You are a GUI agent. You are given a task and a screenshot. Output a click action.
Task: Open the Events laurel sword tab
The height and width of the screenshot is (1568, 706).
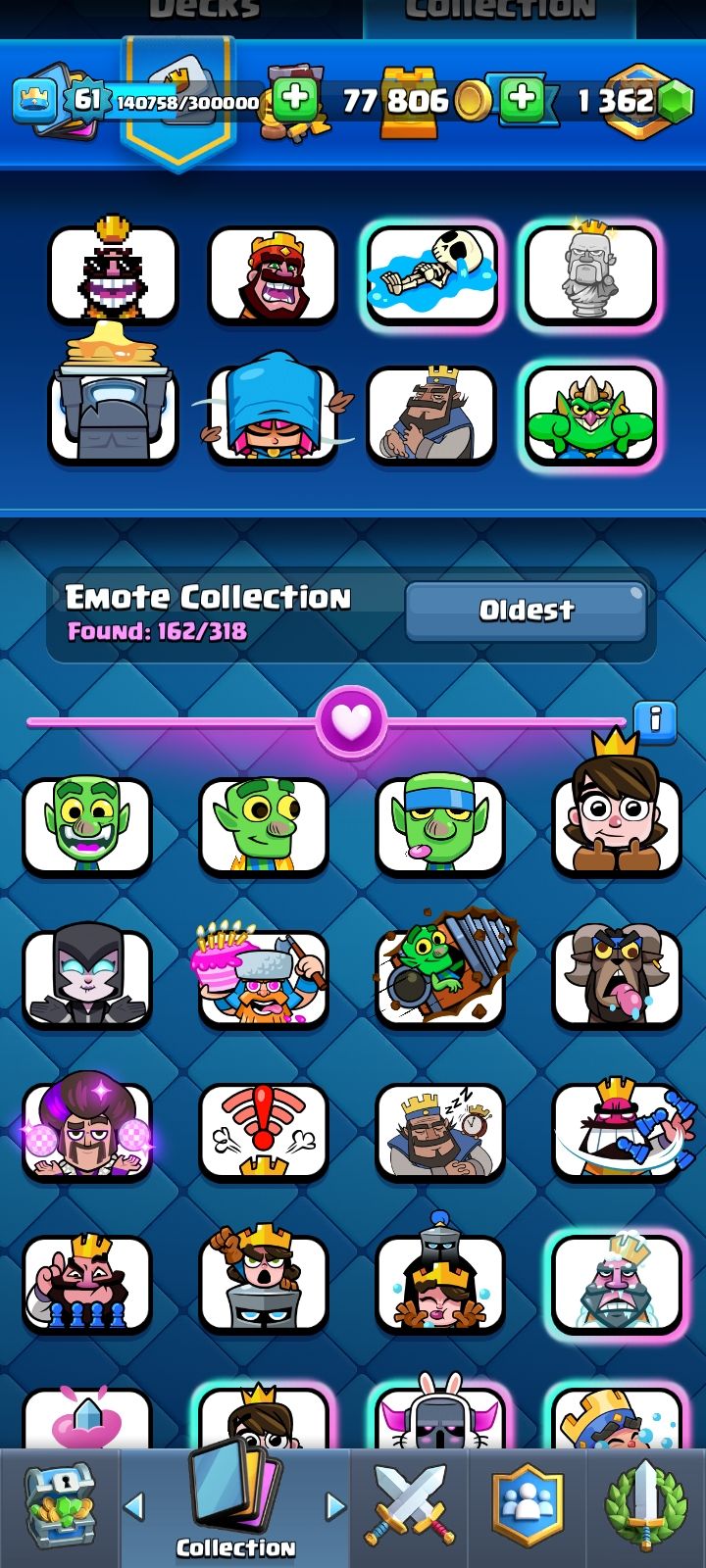tap(645, 1507)
